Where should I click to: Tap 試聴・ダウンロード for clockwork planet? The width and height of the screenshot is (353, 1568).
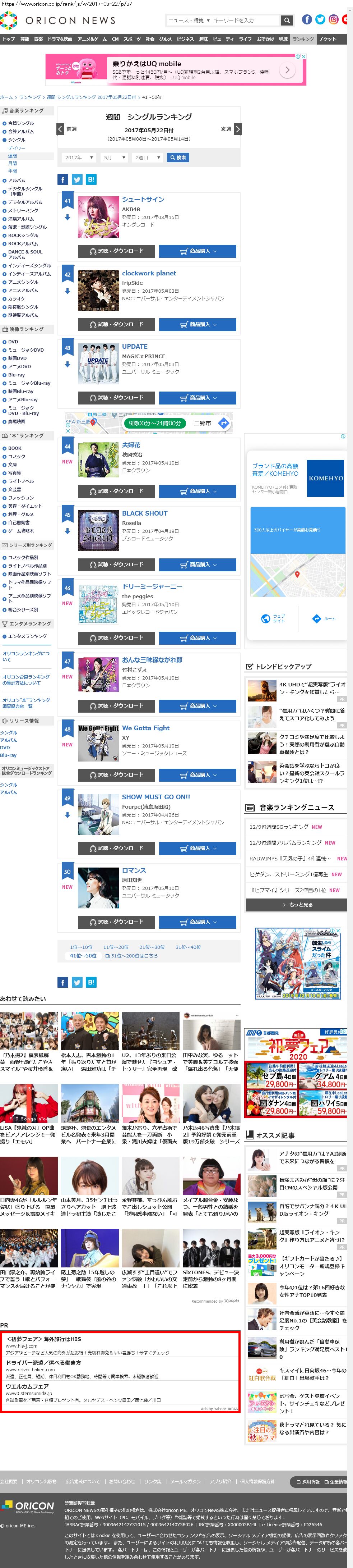point(116,324)
